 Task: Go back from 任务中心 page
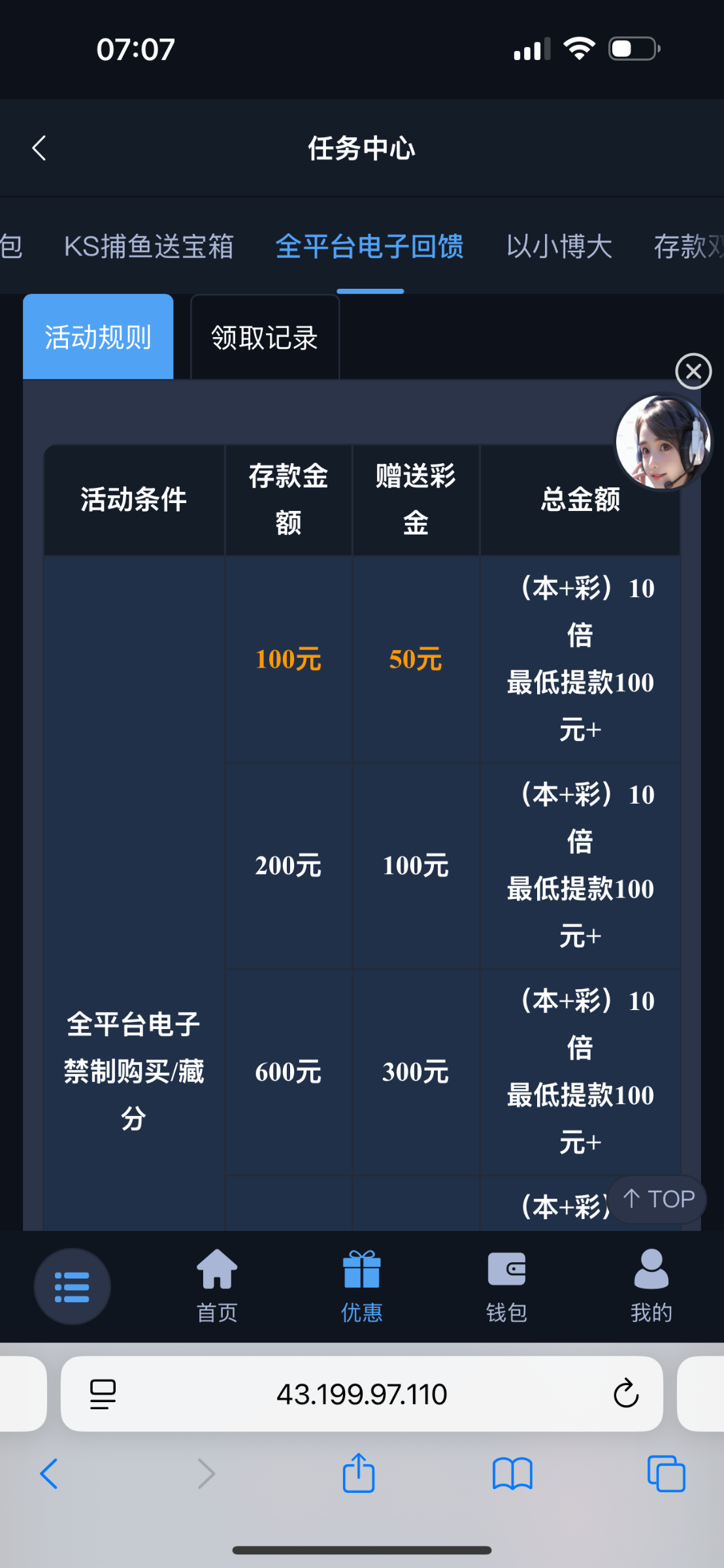coord(39,148)
